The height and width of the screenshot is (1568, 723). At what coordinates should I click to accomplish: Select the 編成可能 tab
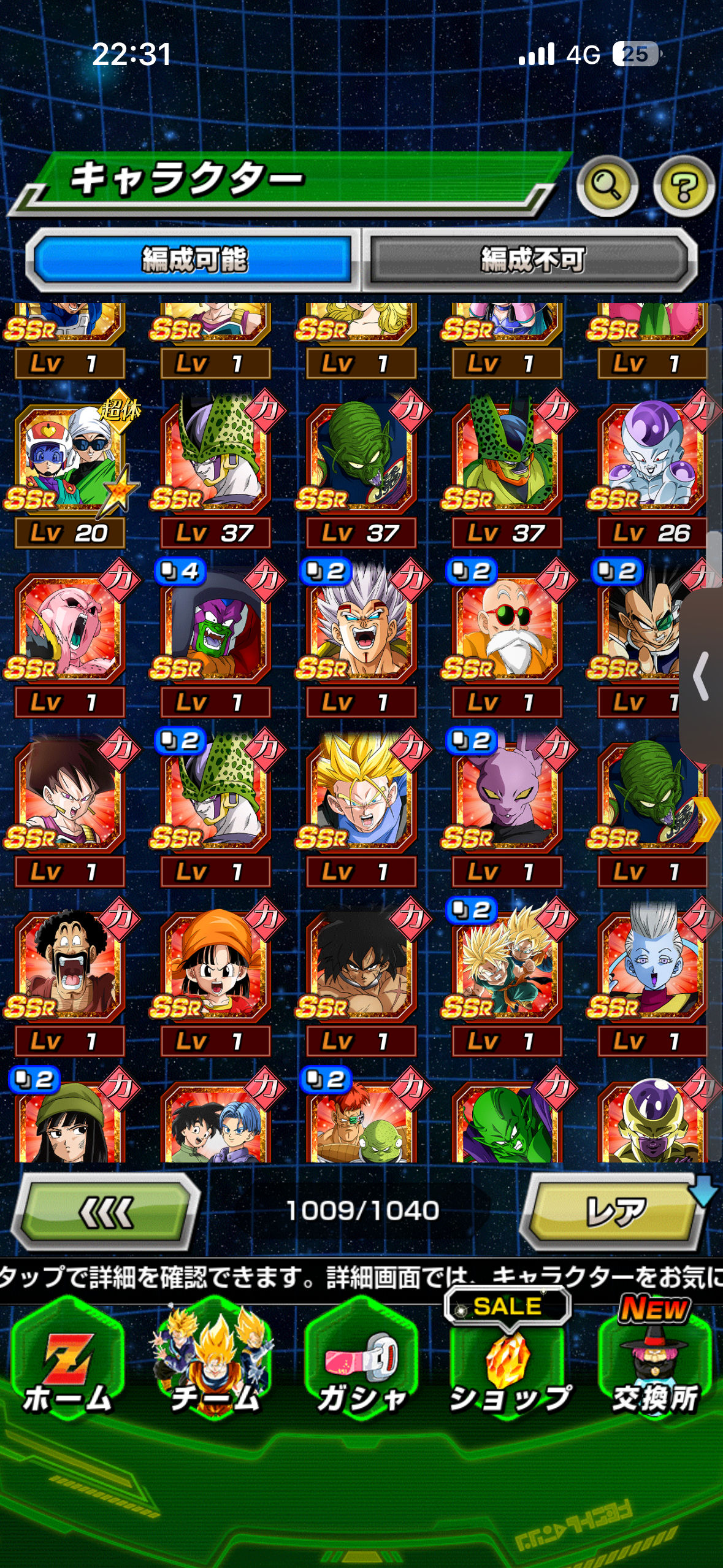194,260
